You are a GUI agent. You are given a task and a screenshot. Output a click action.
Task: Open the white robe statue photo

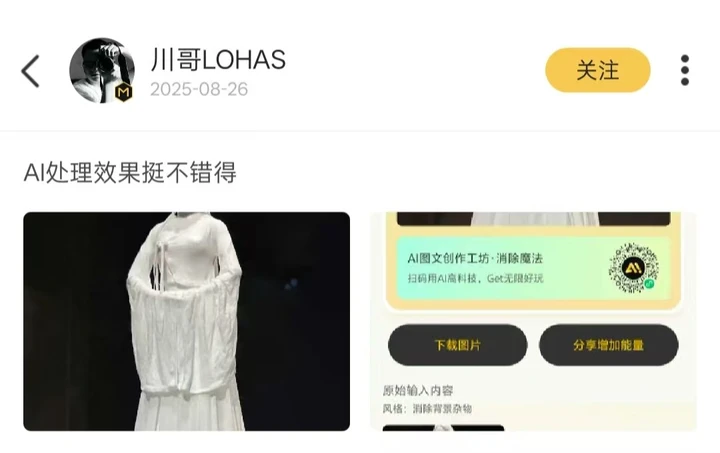pyautogui.click(x=187, y=321)
